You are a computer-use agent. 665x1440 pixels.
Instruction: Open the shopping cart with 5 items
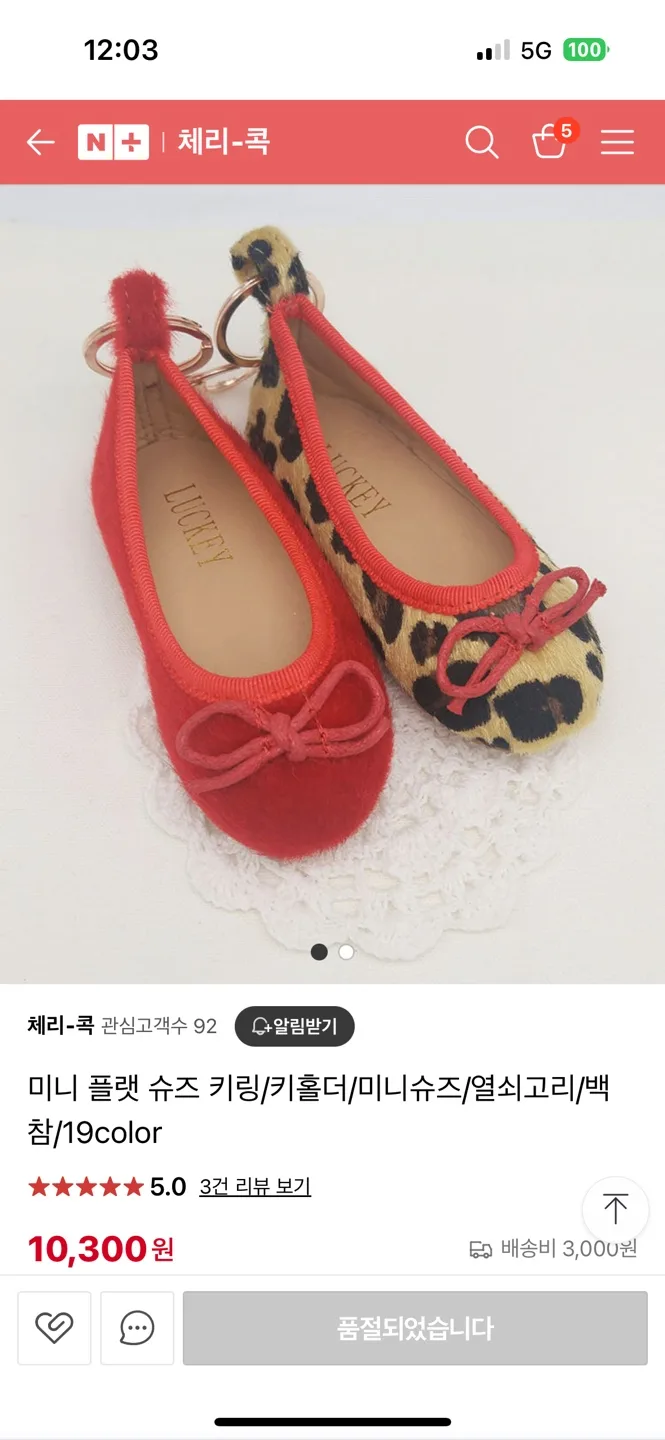coord(550,142)
